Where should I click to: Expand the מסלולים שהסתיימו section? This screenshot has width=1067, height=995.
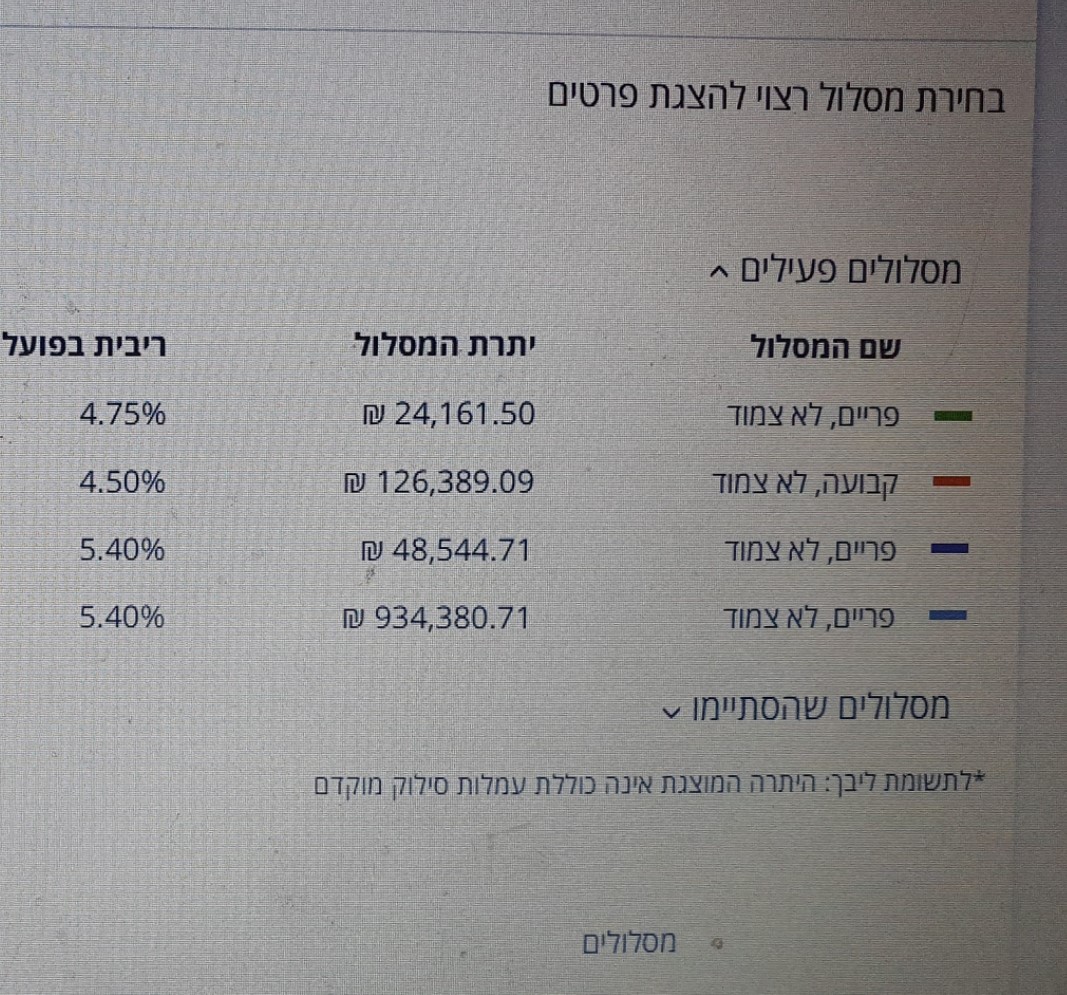click(x=805, y=708)
